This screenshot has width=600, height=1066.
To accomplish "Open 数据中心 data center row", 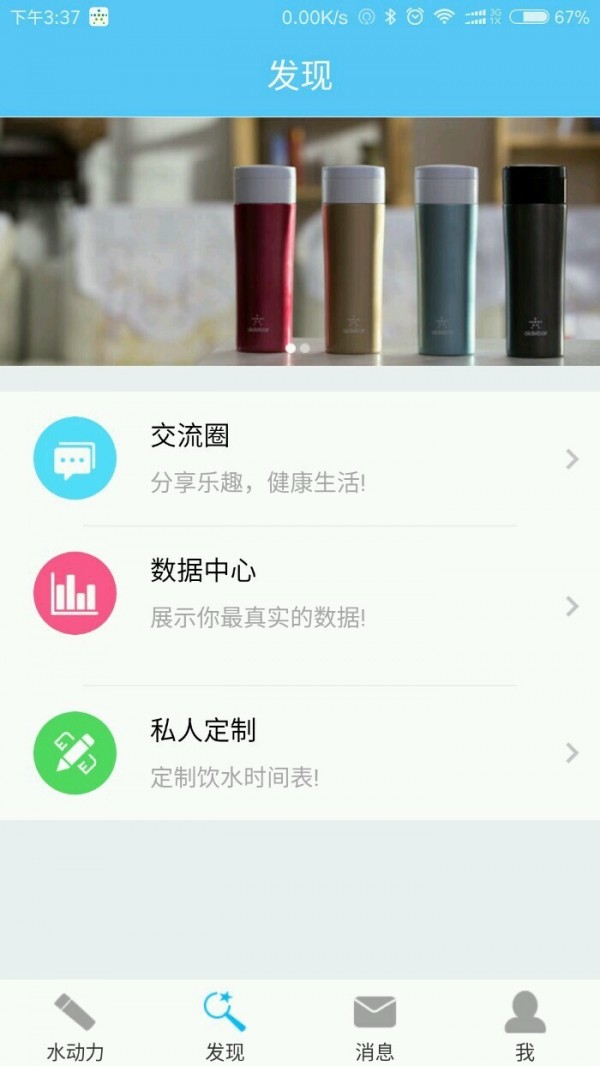I will click(300, 594).
